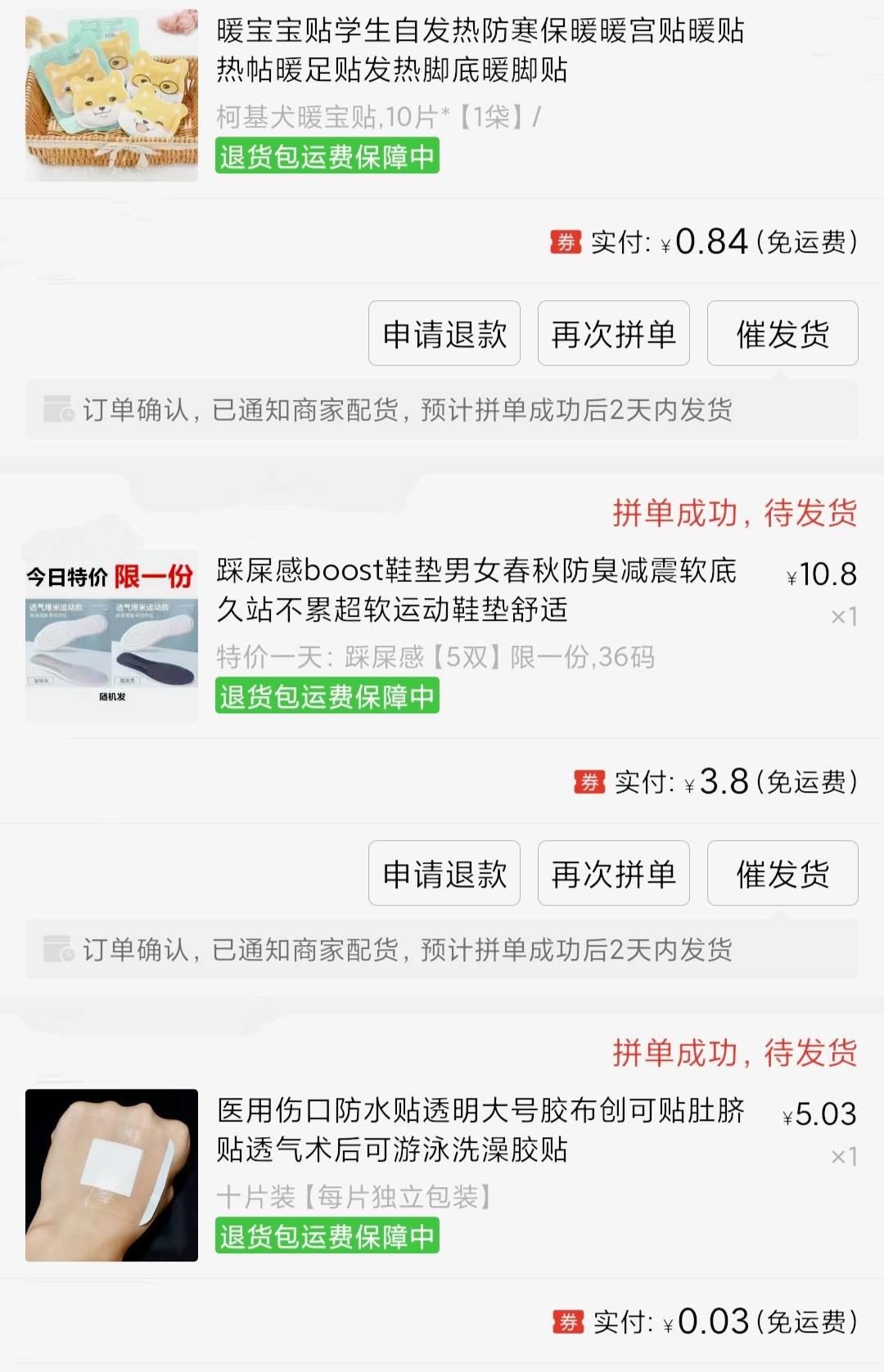This screenshot has height=1372, width=884.
Task: Click the return-shipping badge on the insole order
Action: coord(327,698)
